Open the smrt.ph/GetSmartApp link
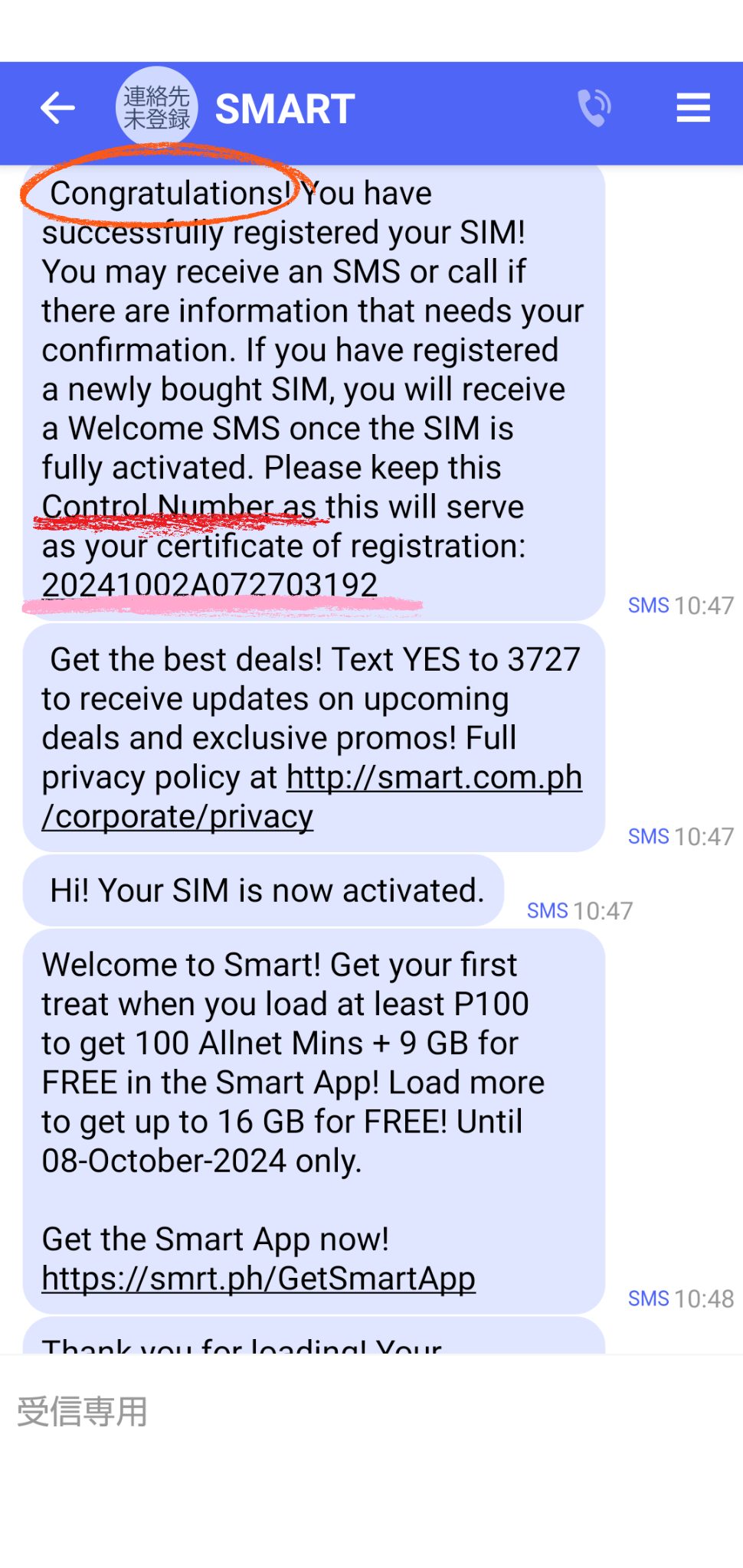 pyautogui.click(x=259, y=1278)
